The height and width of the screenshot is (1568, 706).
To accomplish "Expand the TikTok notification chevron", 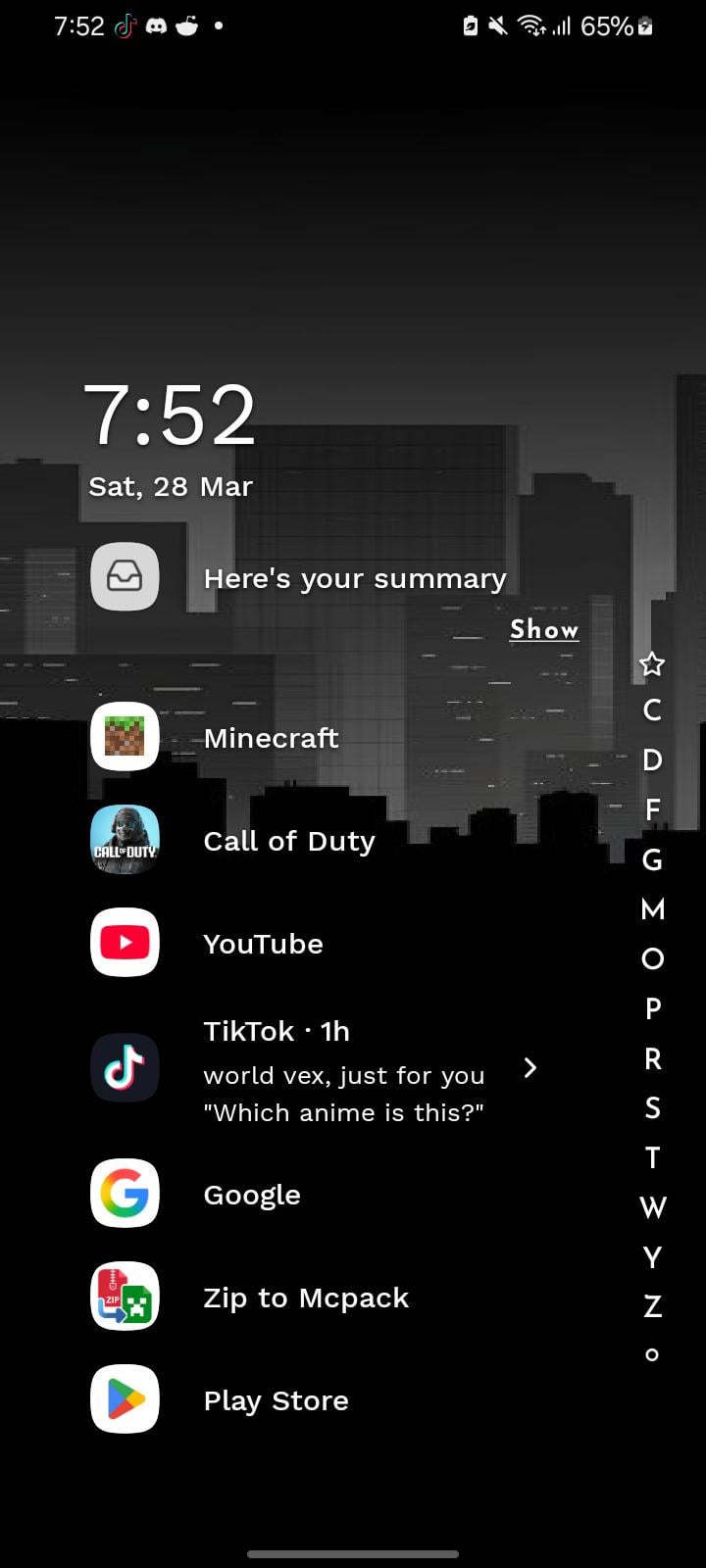I will [530, 1068].
